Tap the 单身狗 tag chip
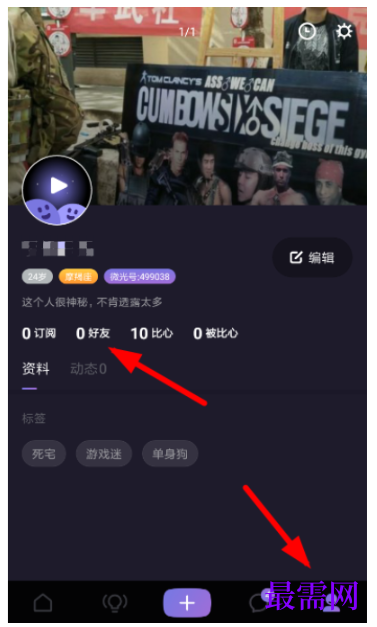This screenshot has height=627, width=377. click(170, 454)
